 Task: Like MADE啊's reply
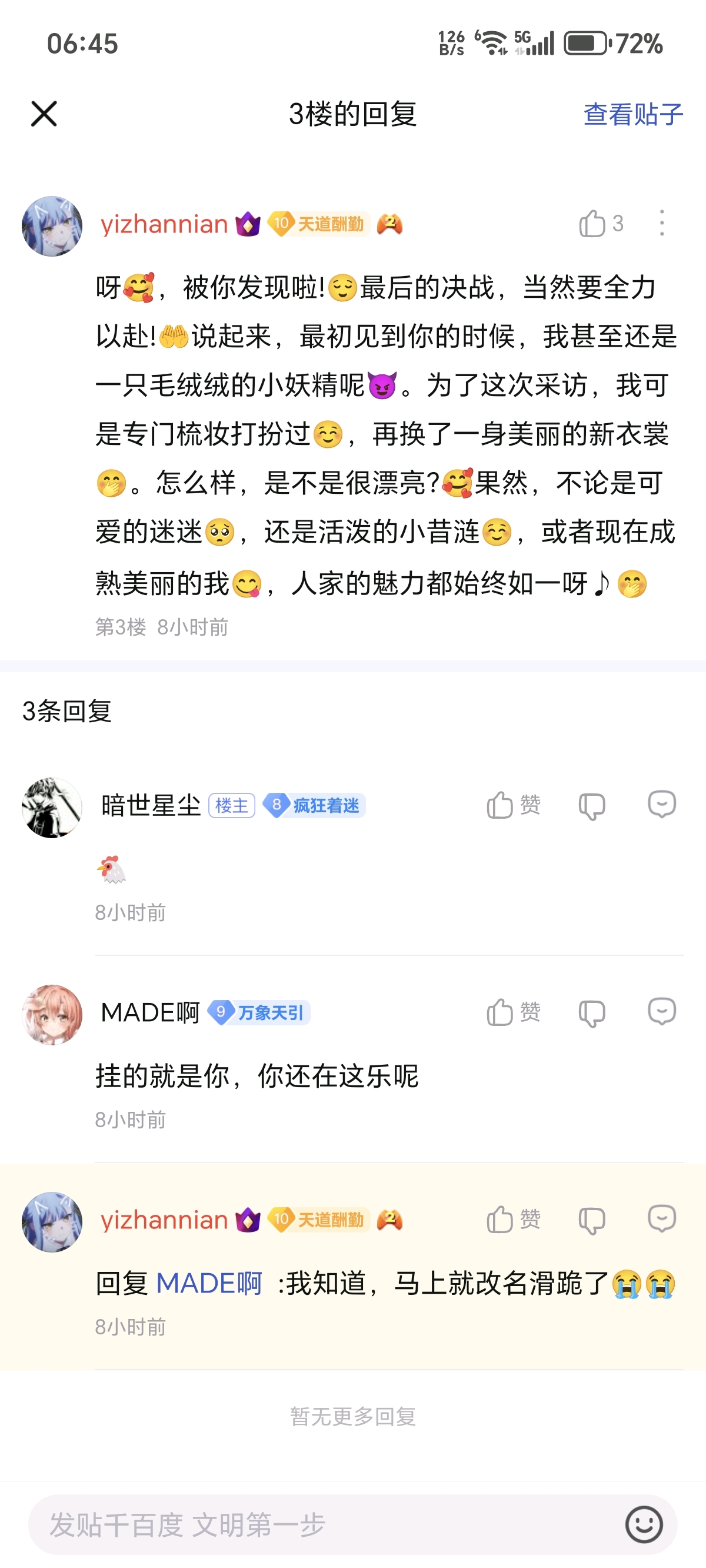tap(512, 1012)
